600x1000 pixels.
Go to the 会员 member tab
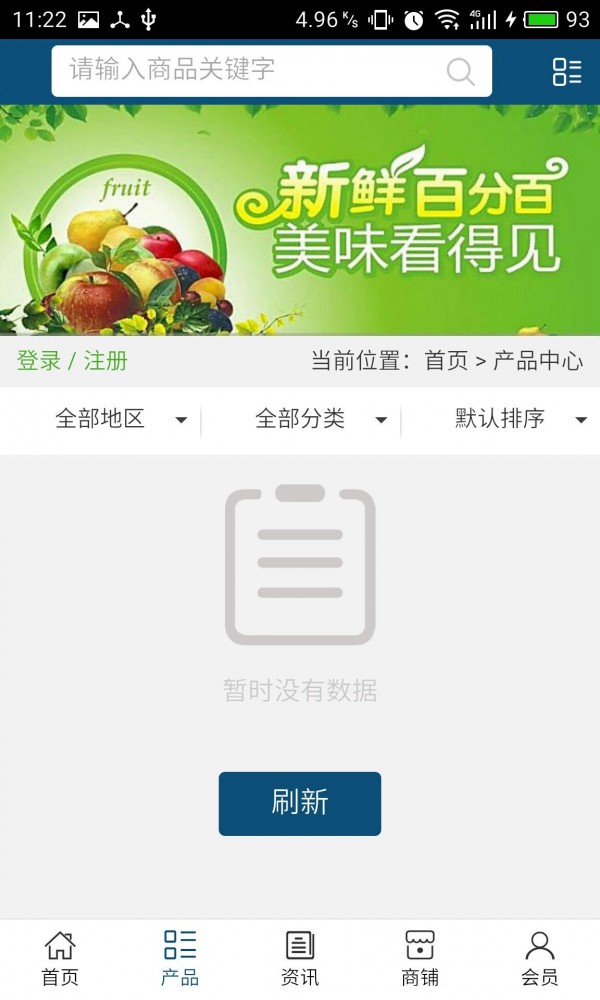(x=540, y=958)
